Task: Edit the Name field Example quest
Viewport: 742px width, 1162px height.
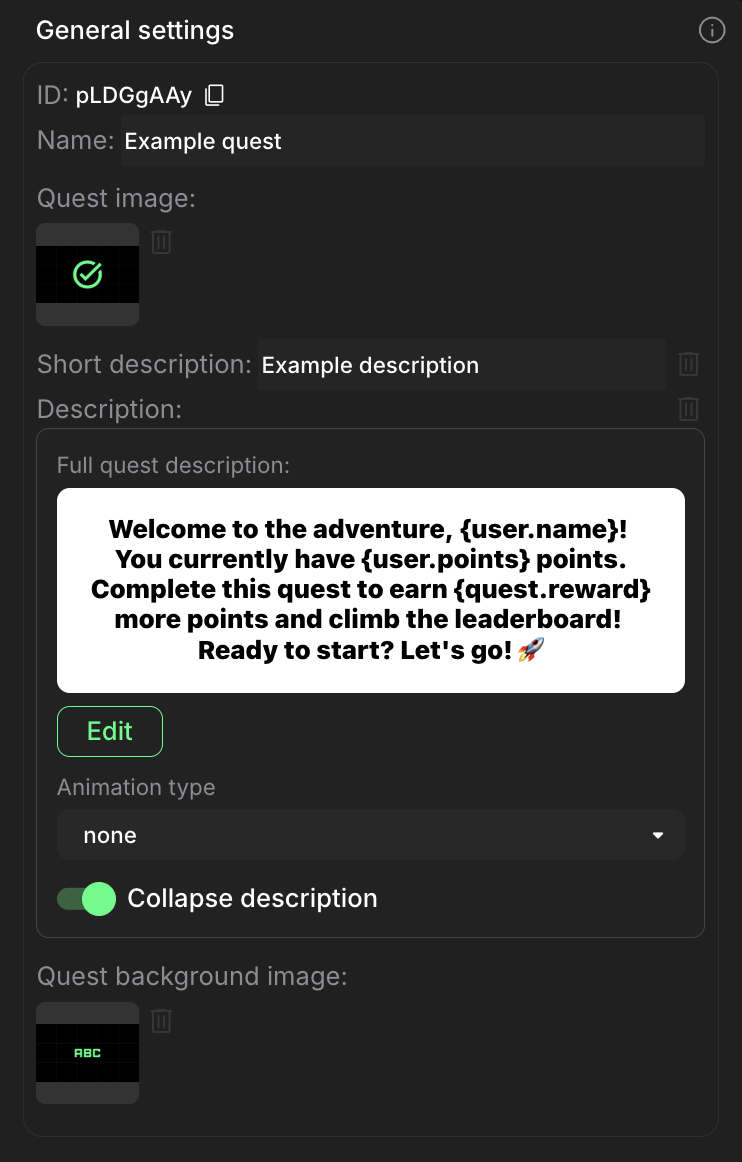Action: (412, 141)
